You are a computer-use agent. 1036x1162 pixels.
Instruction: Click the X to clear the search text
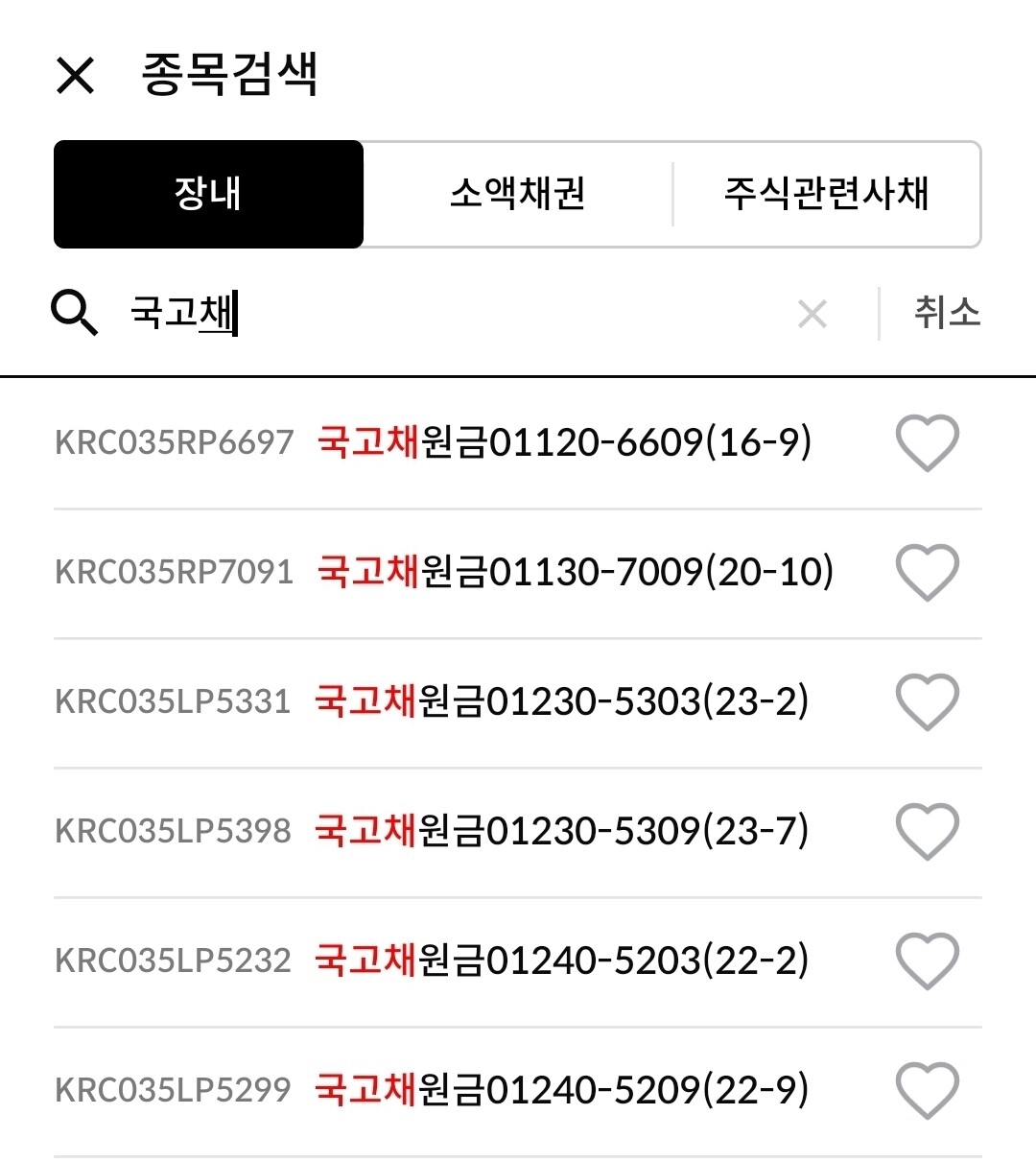click(x=811, y=313)
